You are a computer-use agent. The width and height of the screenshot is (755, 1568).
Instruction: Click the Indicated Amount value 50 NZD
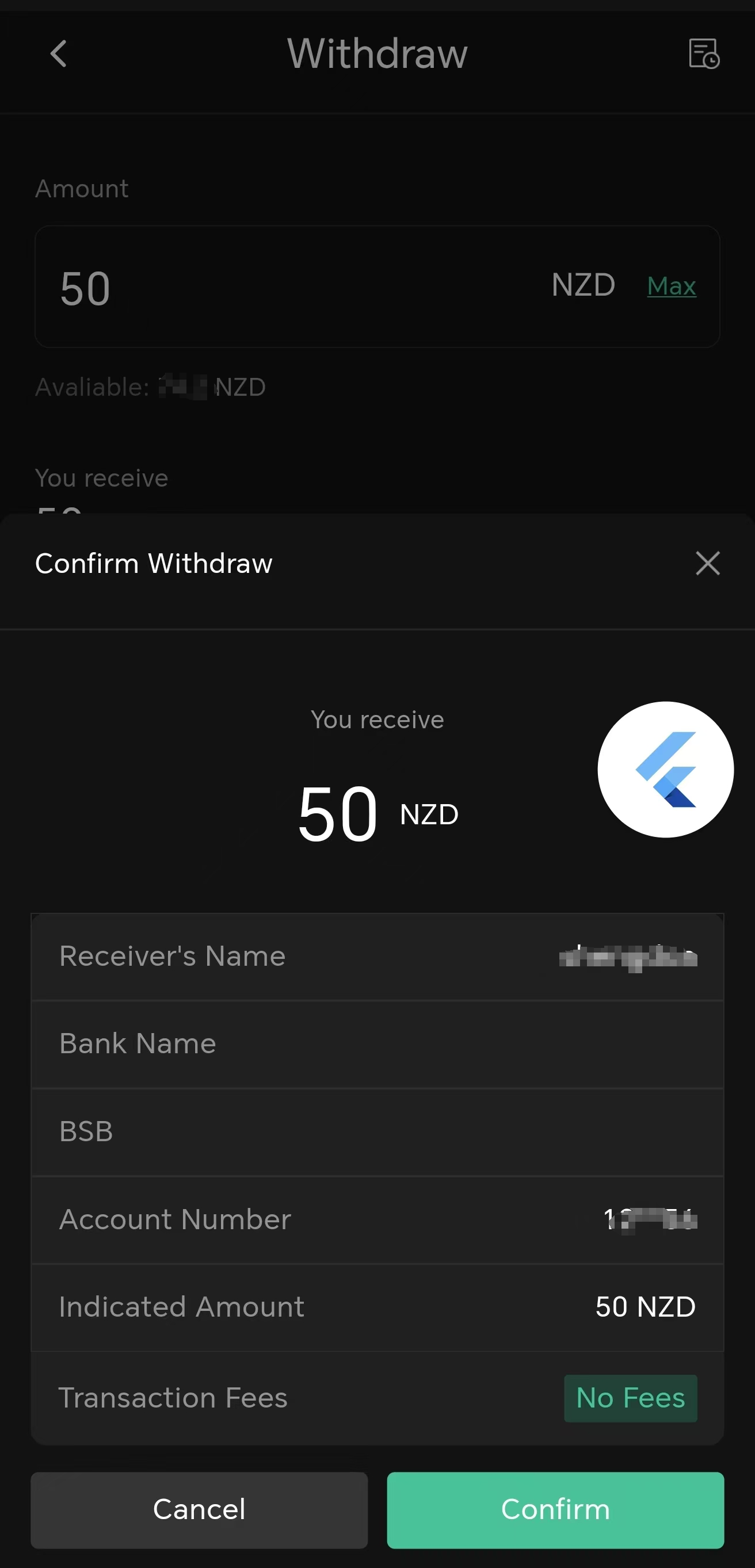click(645, 1306)
